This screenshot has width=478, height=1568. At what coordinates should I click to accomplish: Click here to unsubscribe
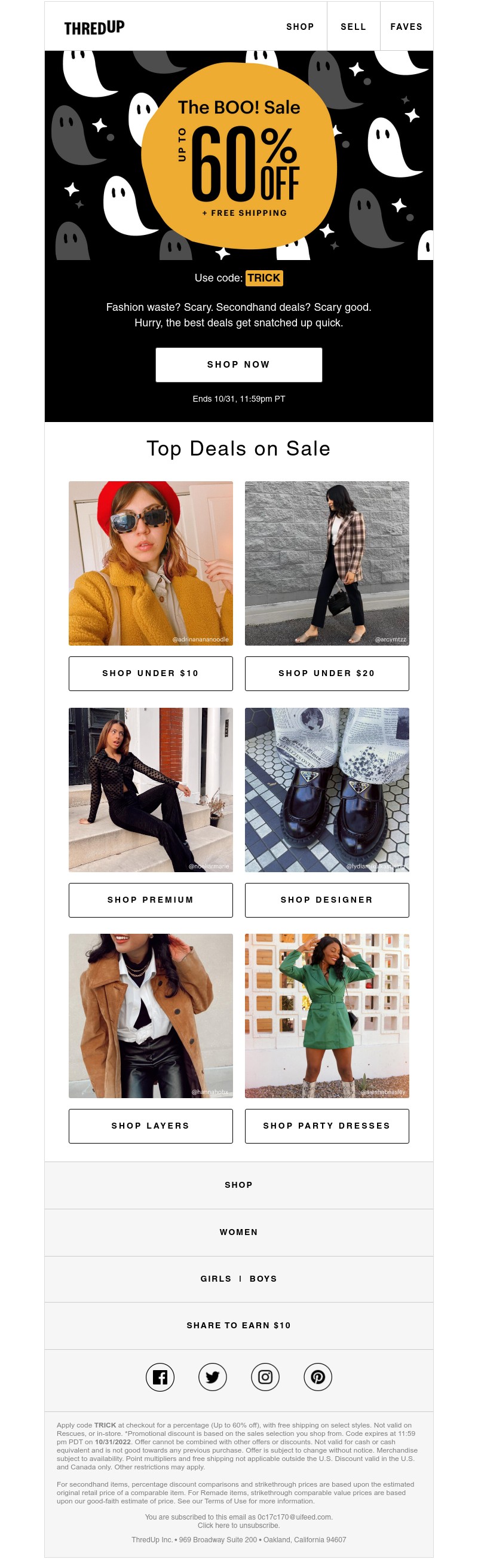[238, 1525]
